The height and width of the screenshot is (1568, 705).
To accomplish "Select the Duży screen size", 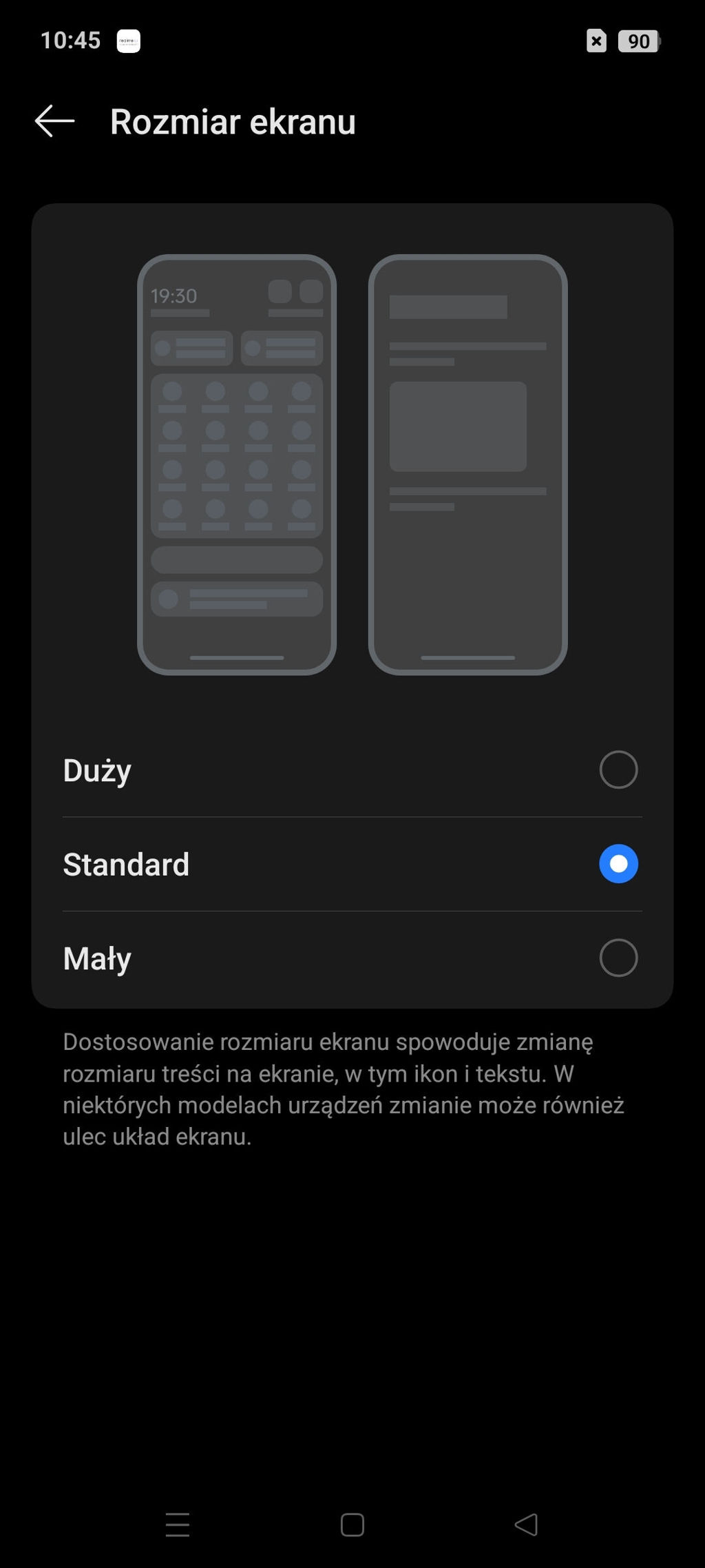I will coord(618,770).
